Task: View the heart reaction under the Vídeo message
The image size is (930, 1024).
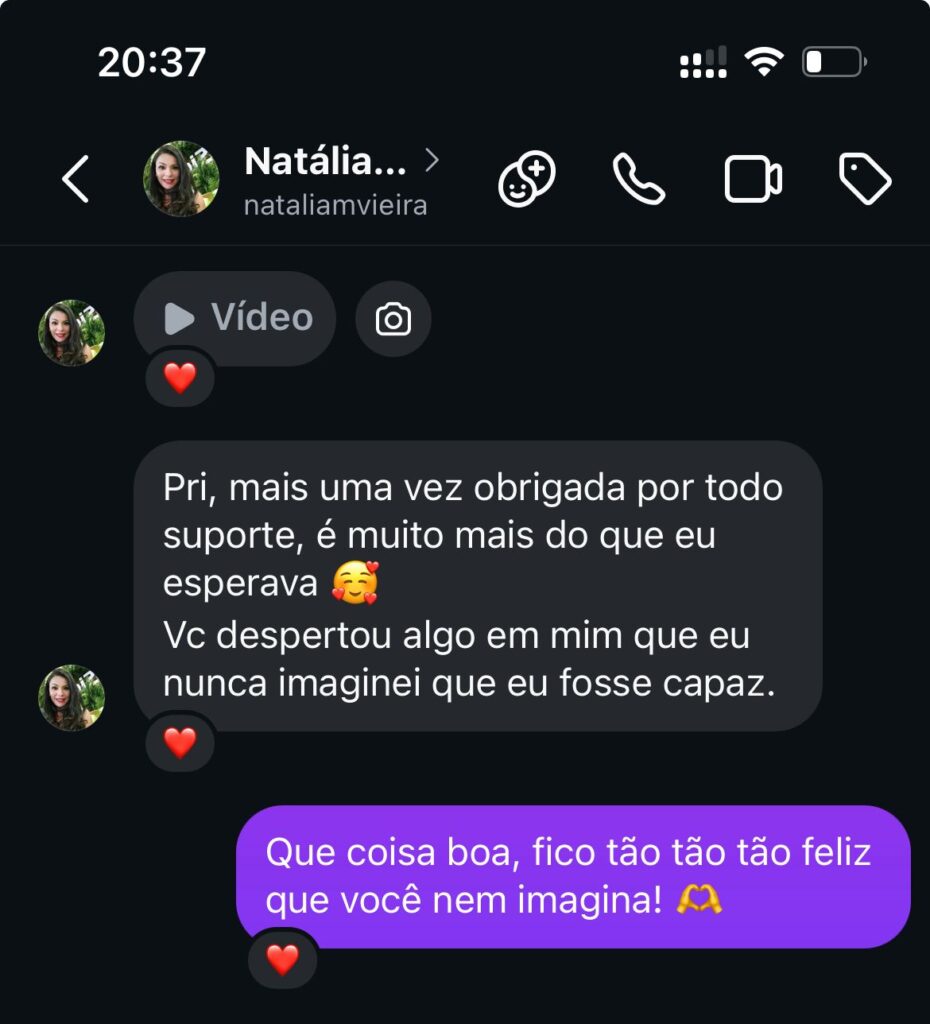Action: click(180, 378)
